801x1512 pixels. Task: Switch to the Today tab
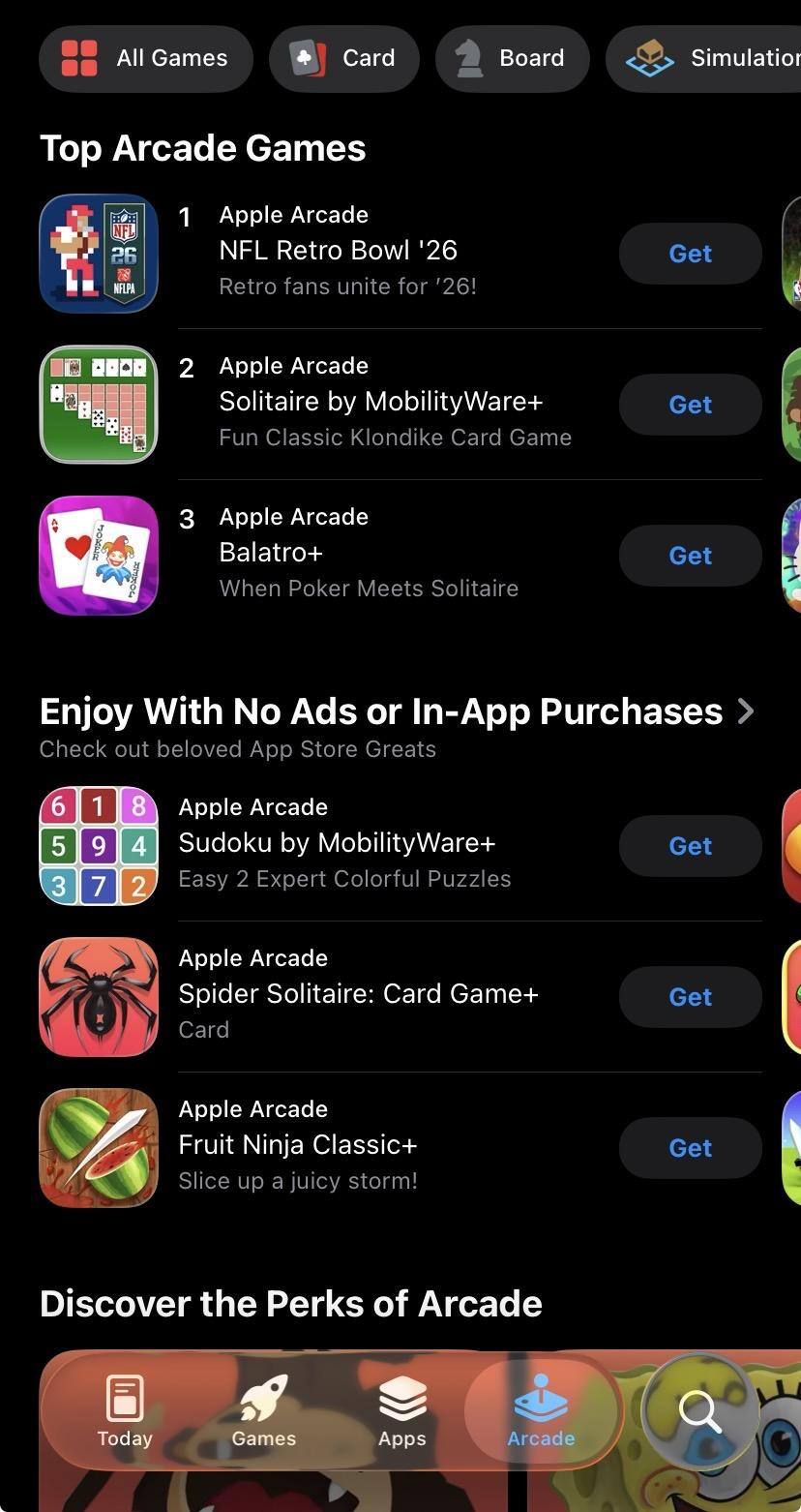125,1411
